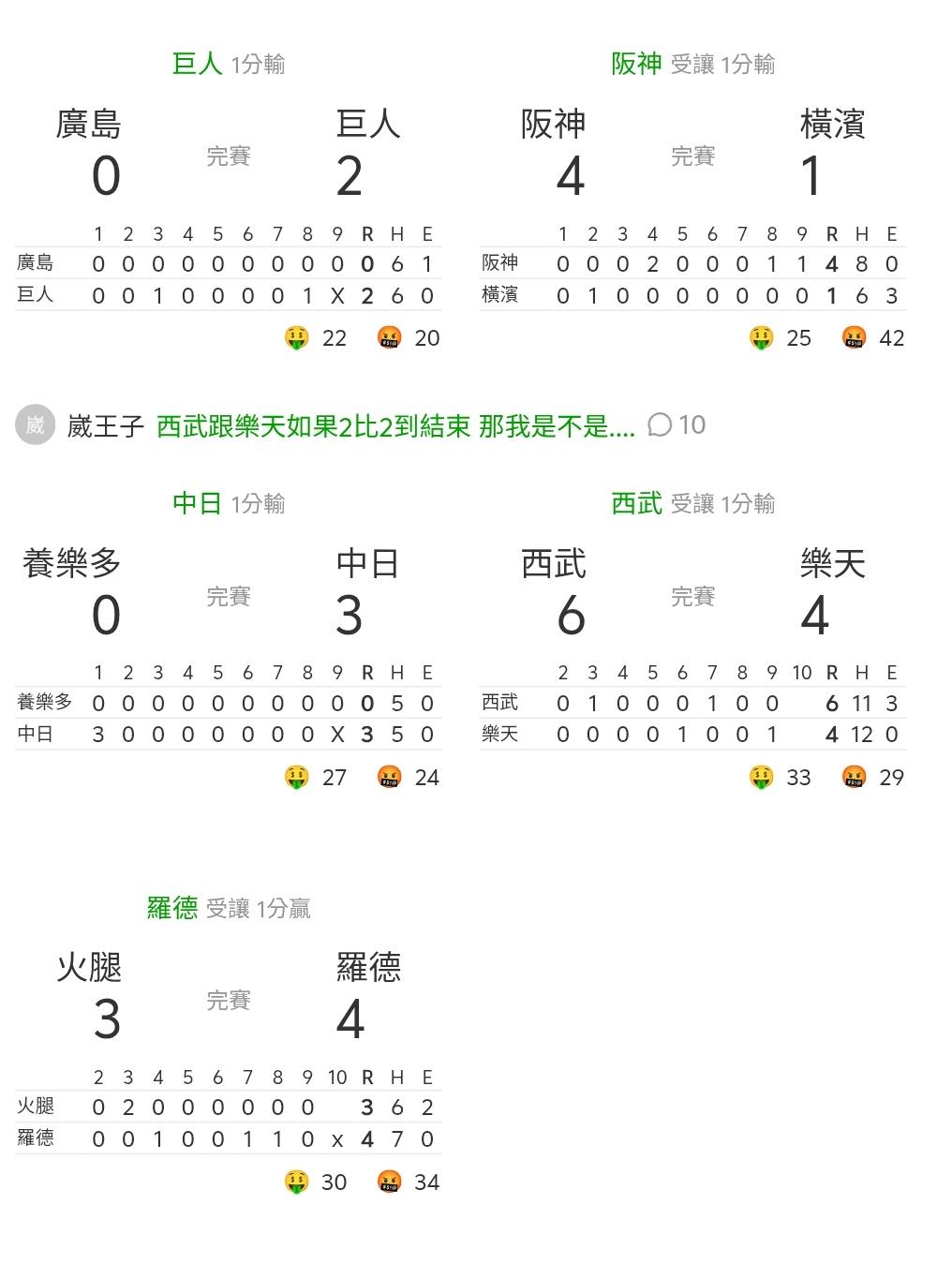Tap the money-face reaction showing 30
Viewport: 952px width, 1264px height.
pyautogui.click(x=316, y=1182)
